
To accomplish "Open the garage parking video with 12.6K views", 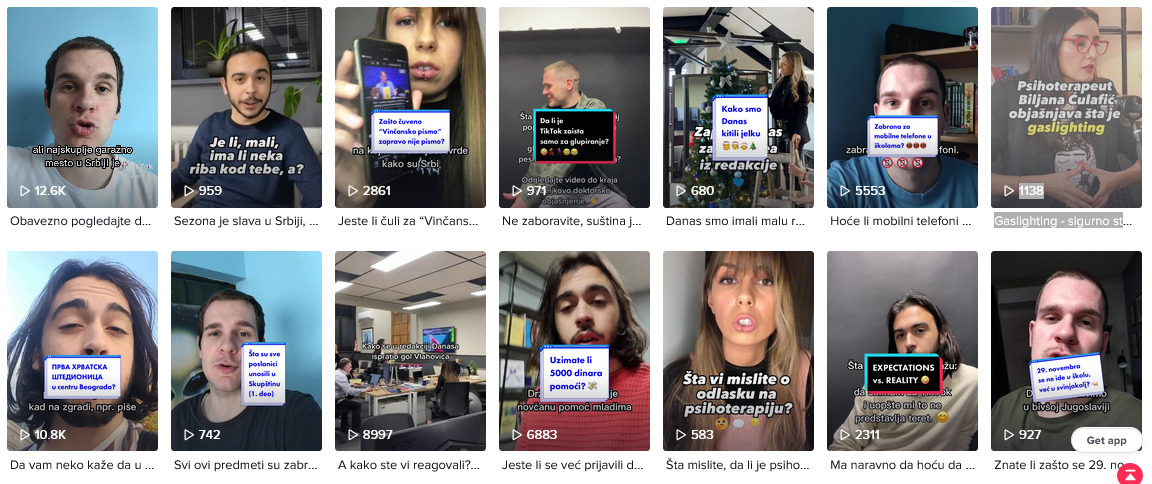I will (82, 107).
